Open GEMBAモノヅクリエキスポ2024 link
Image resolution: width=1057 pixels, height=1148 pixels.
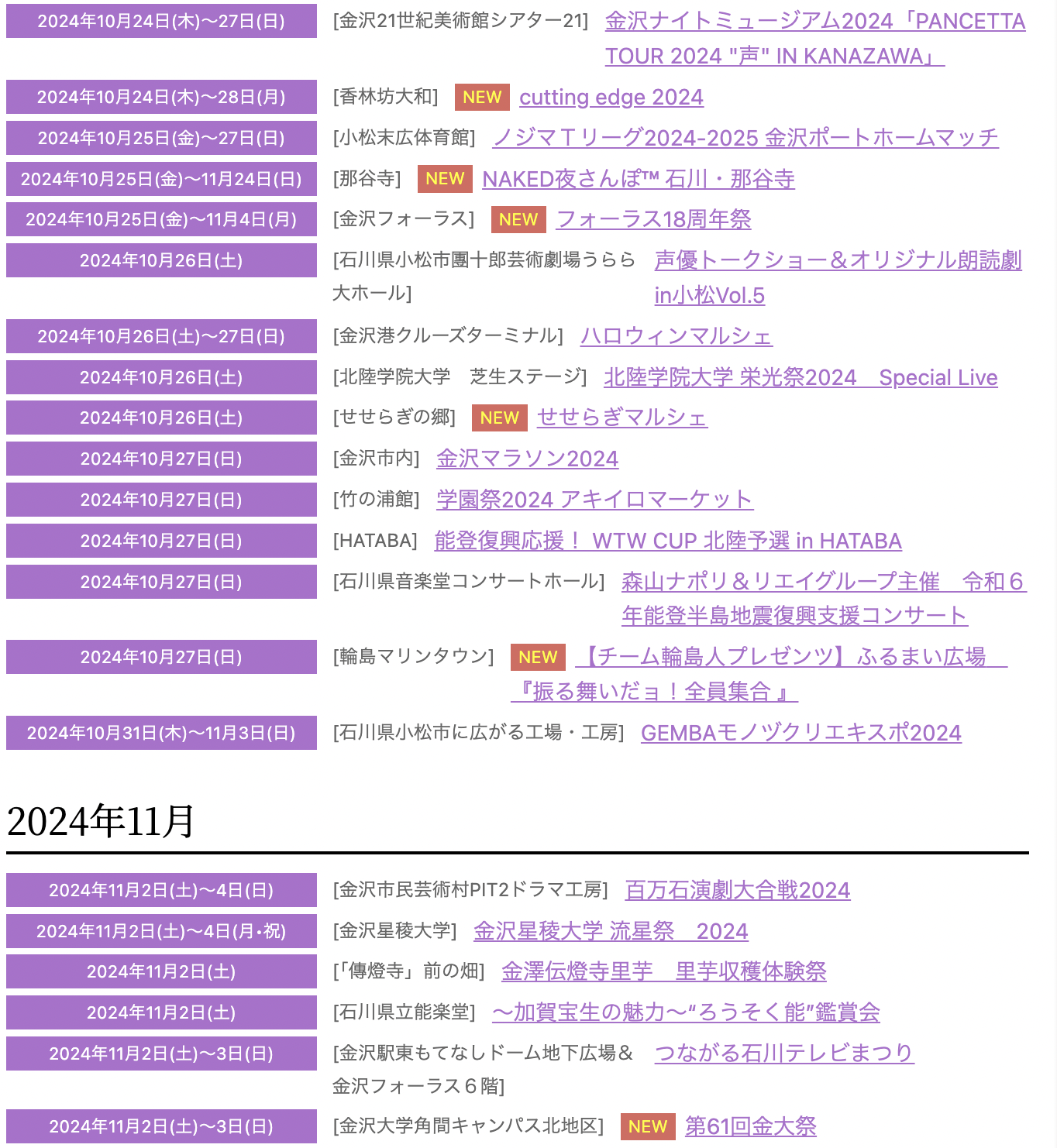point(800,733)
